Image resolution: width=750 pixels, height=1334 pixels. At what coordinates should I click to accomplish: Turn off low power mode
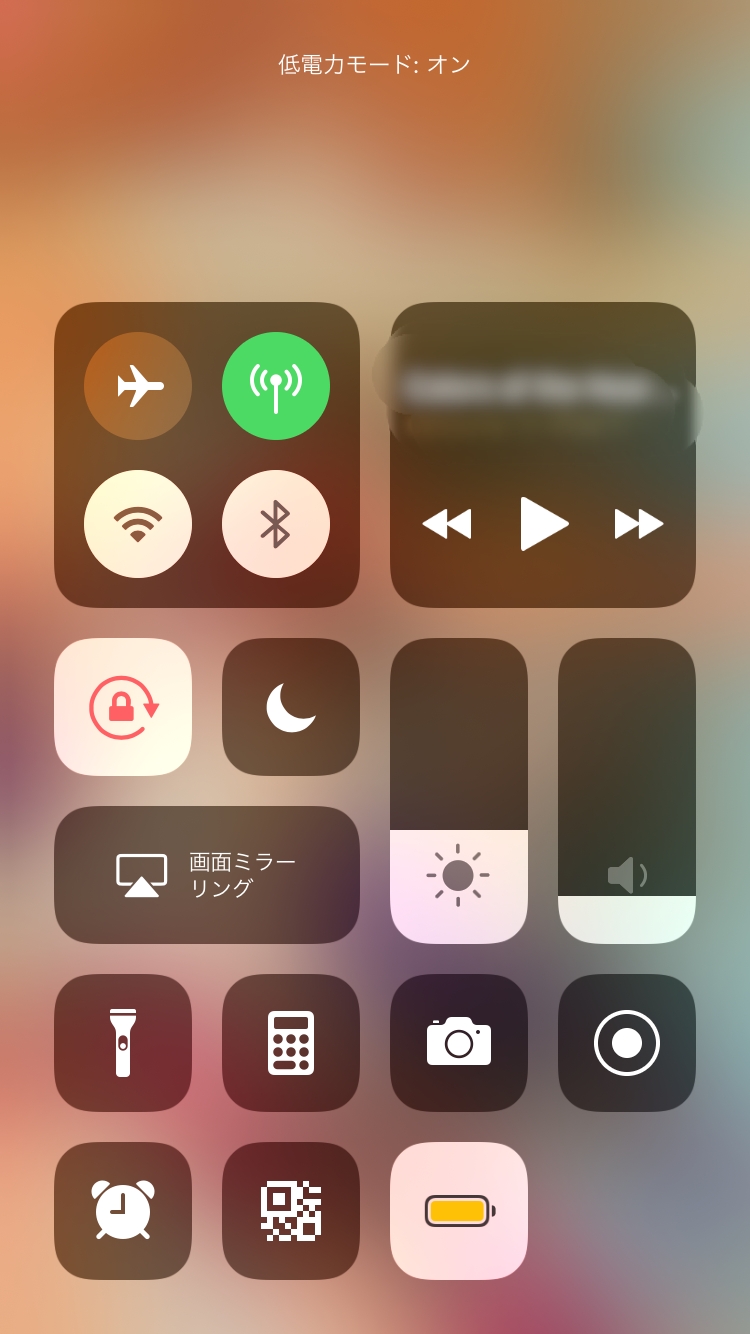coord(459,1211)
